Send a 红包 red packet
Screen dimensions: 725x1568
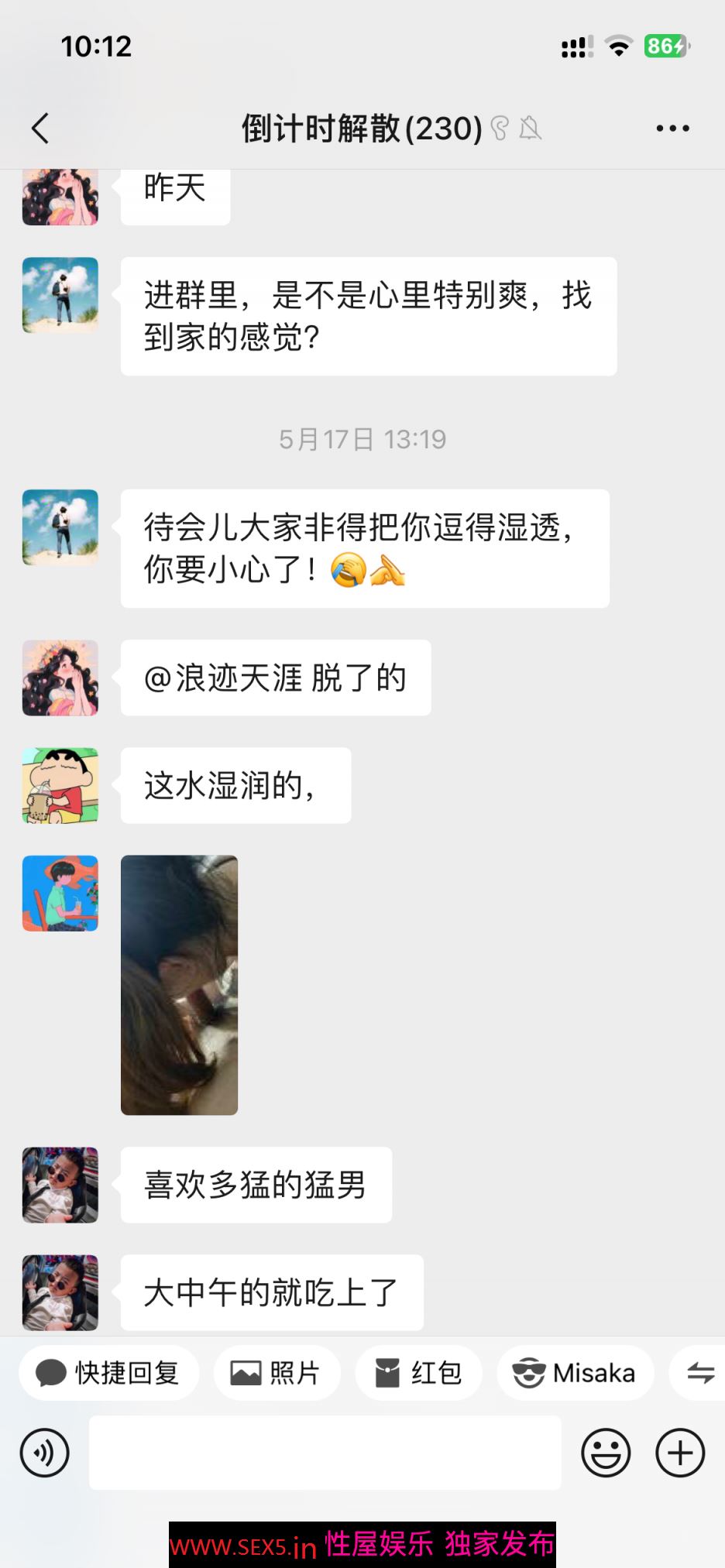point(418,1373)
